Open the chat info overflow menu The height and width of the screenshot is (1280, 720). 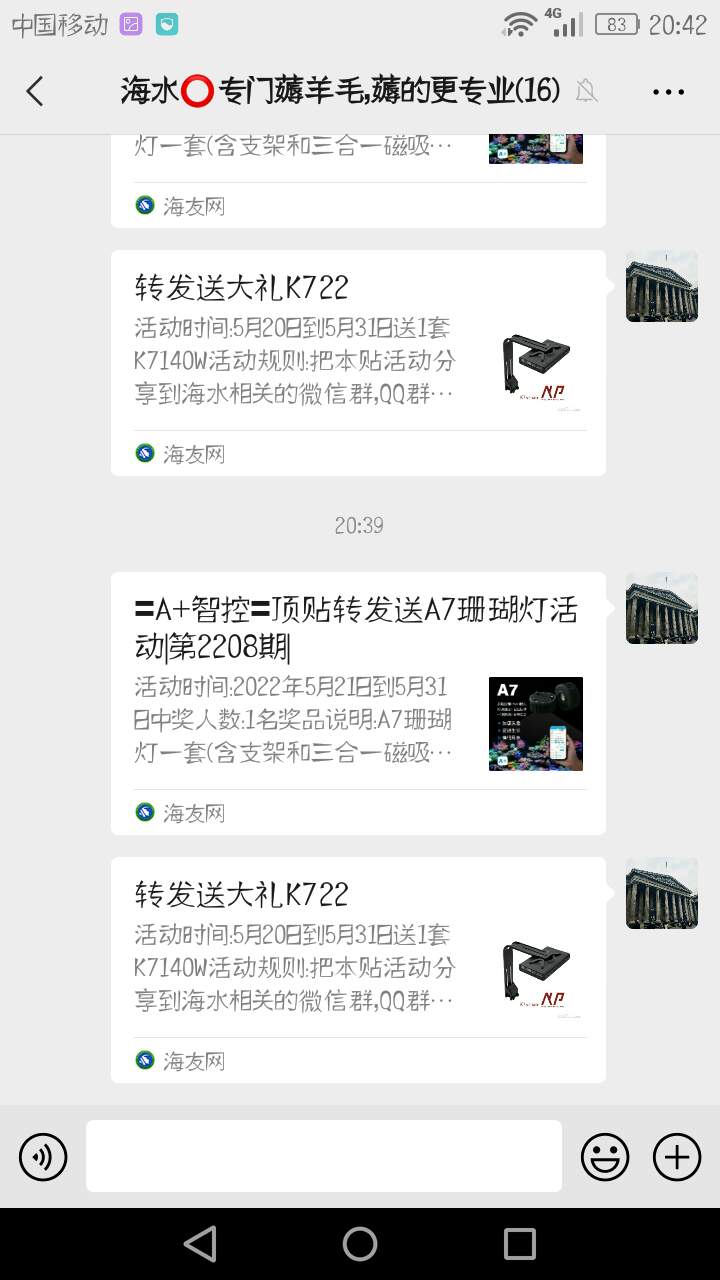coord(668,91)
